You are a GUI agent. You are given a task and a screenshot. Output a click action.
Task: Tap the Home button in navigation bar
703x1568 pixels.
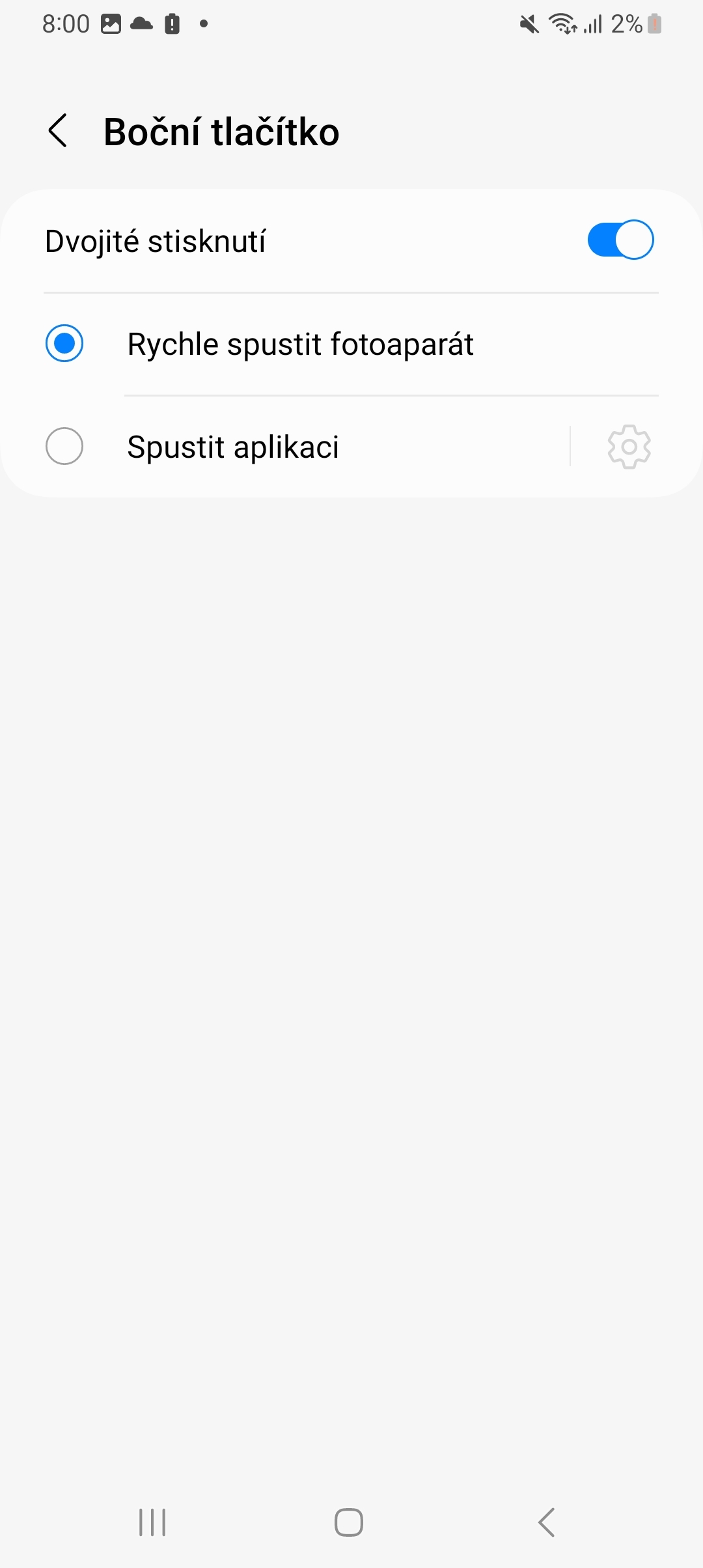tap(350, 1523)
